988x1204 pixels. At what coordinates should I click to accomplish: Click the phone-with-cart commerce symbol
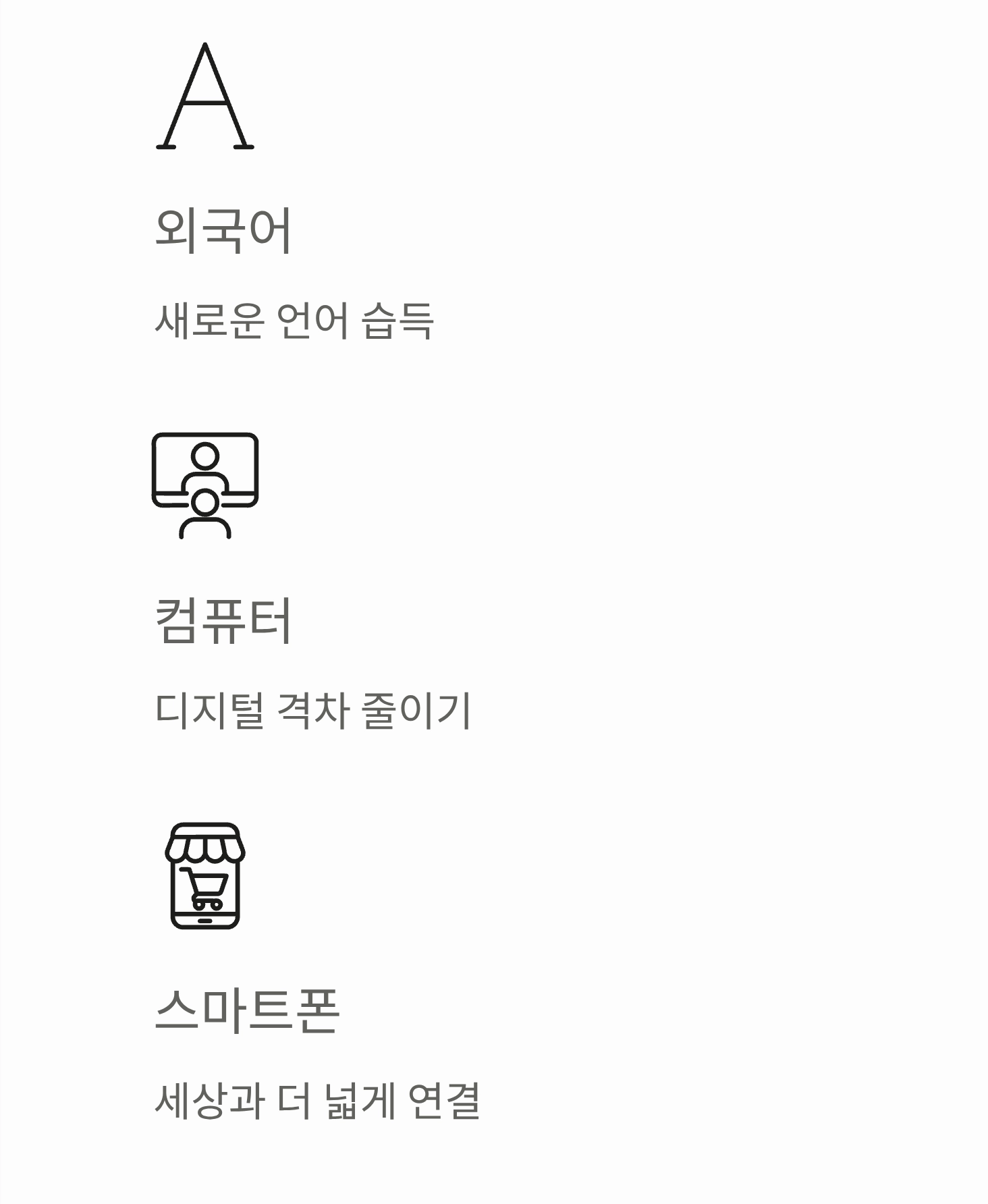204,884
